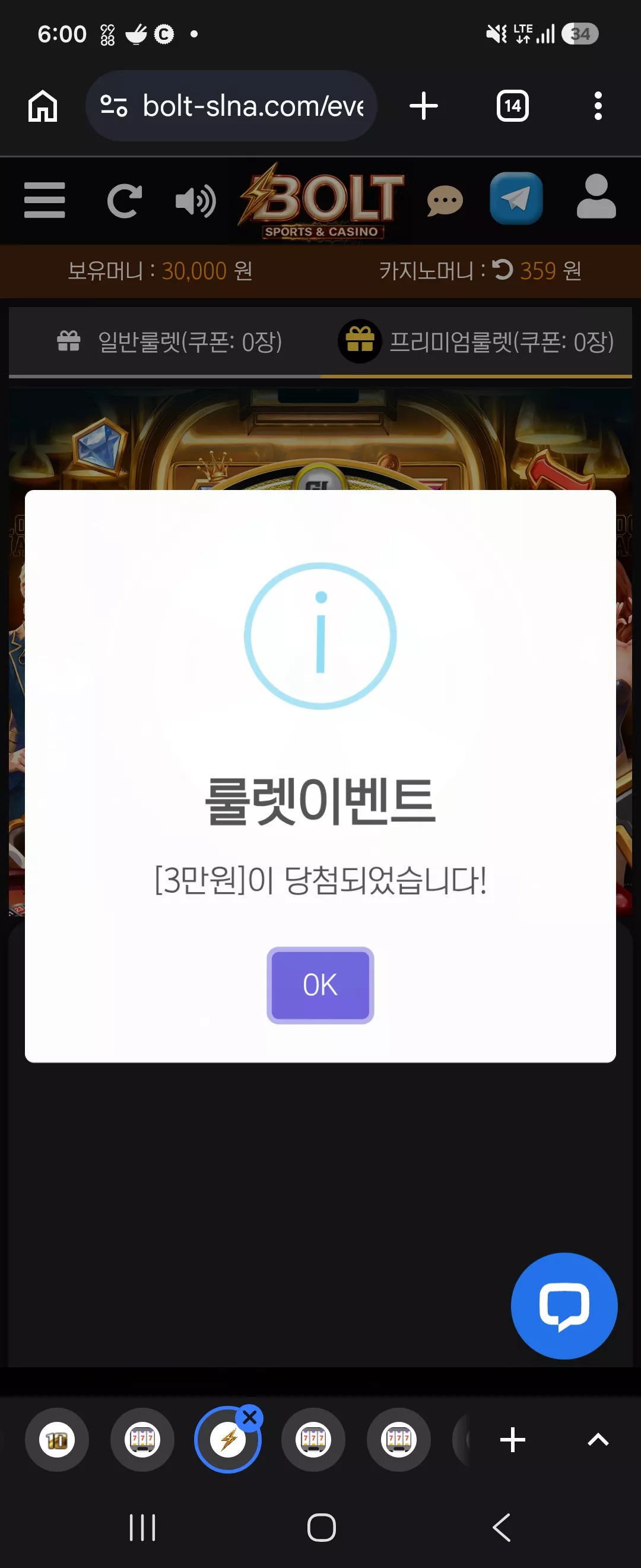Image resolution: width=641 pixels, height=1568 pixels.
Task: Open the Telegram channel icon
Action: tap(516, 198)
